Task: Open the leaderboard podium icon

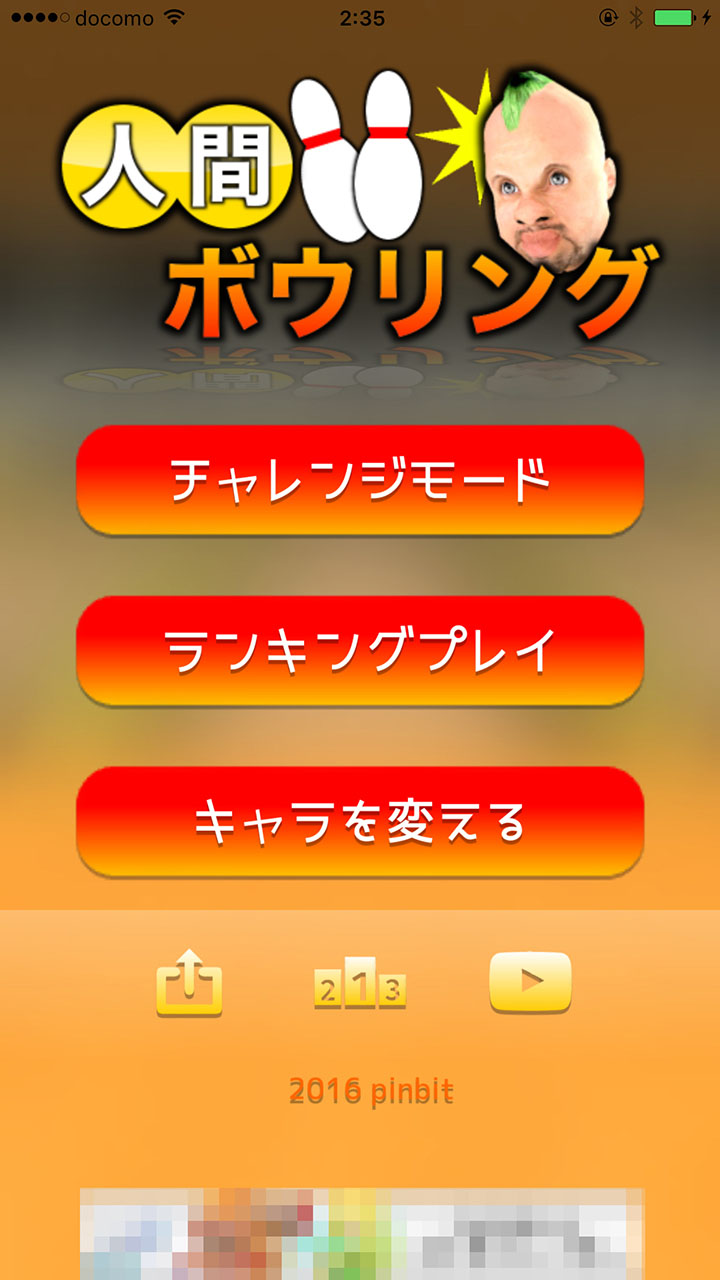Action: (360, 984)
